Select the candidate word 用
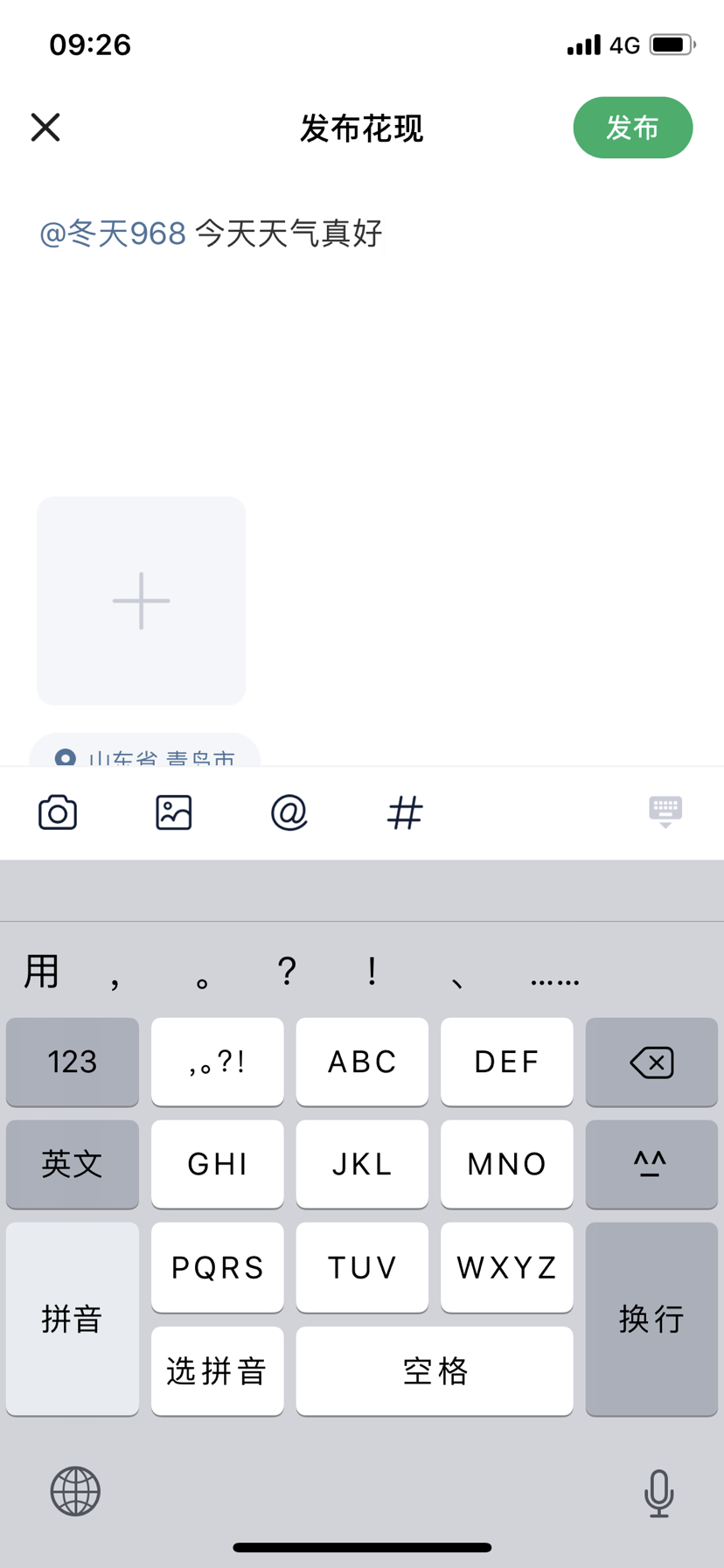Image resolution: width=724 pixels, height=1568 pixels. 41,972
